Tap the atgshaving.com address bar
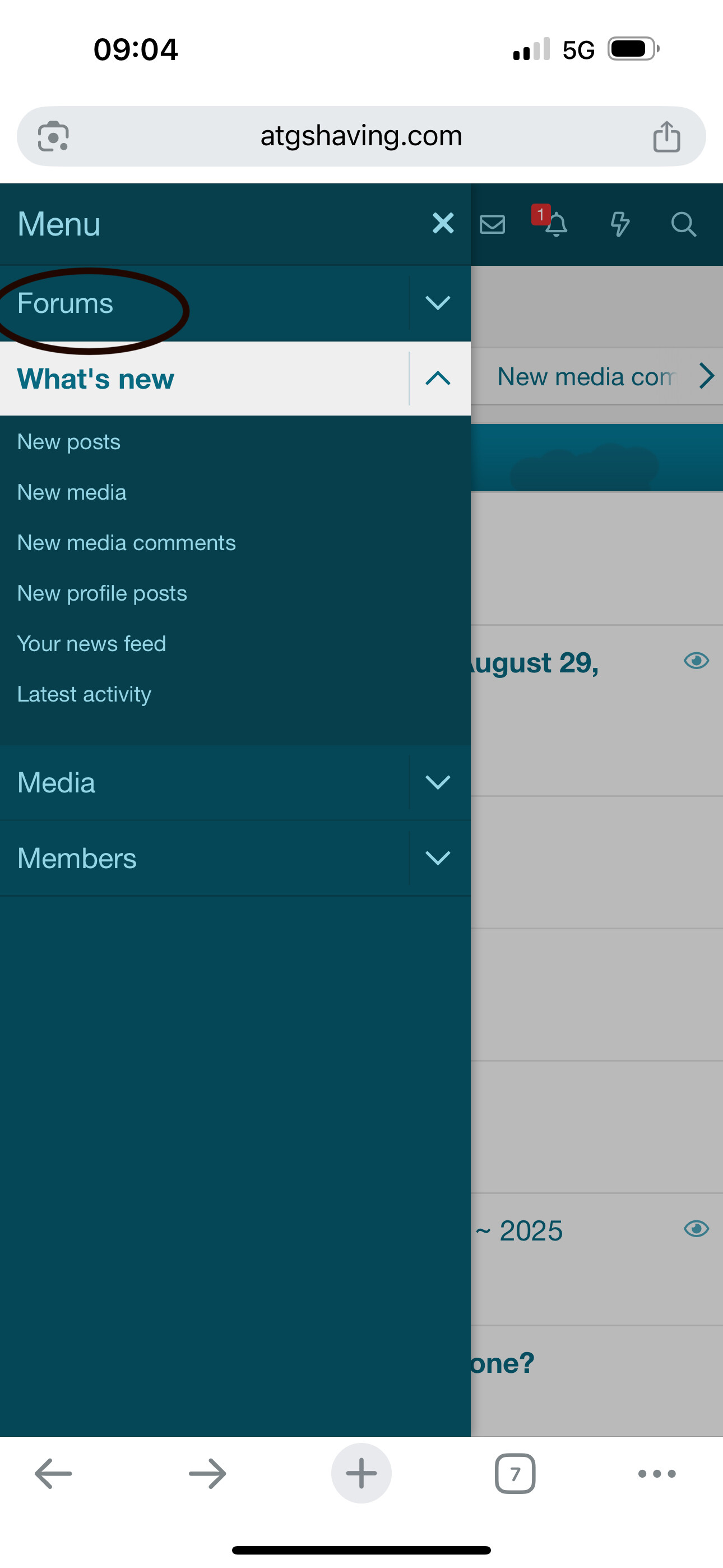The width and height of the screenshot is (723, 1568). tap(361, 136)
